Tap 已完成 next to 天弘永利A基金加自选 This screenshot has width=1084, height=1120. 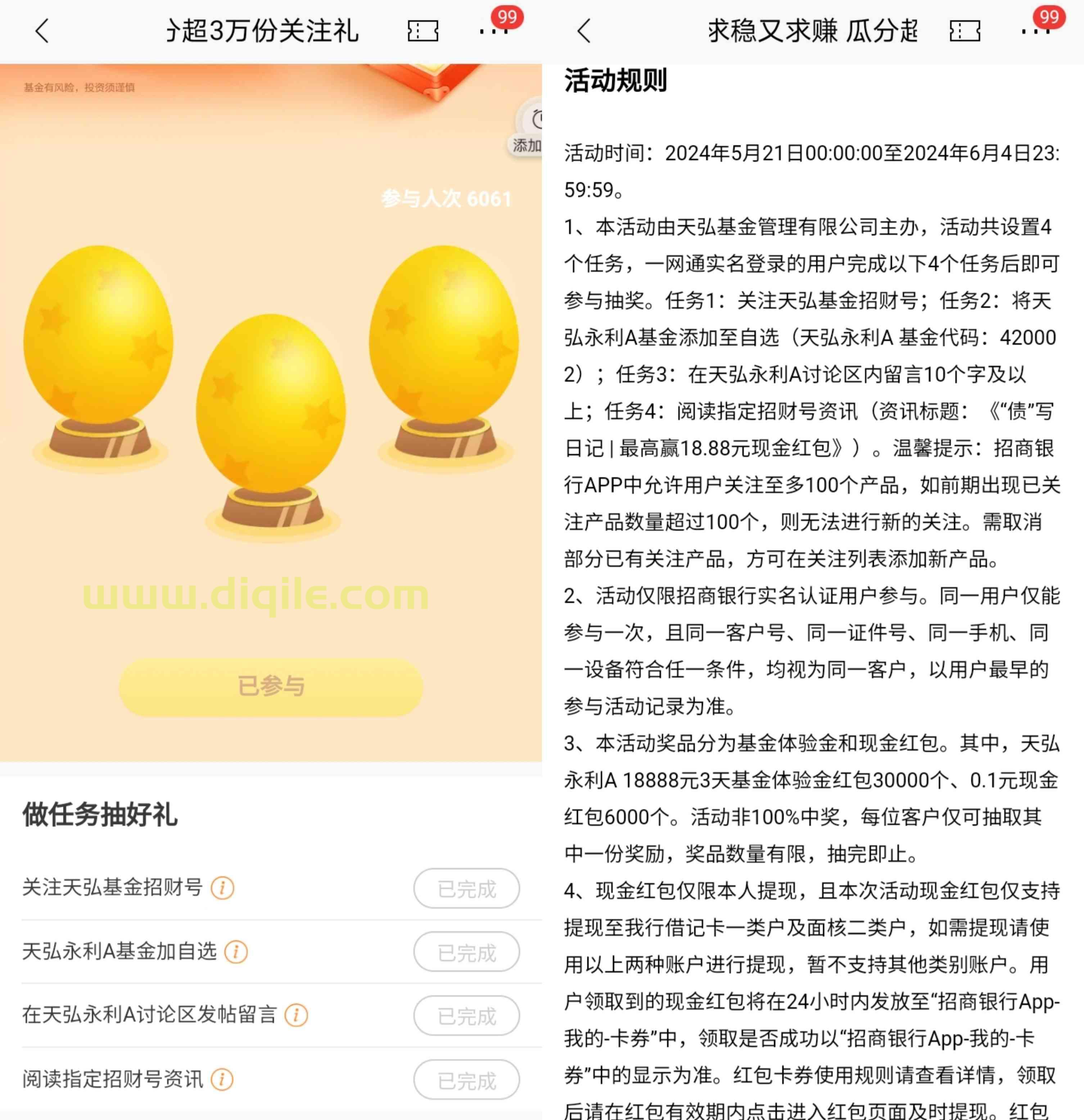coord(466,953)
